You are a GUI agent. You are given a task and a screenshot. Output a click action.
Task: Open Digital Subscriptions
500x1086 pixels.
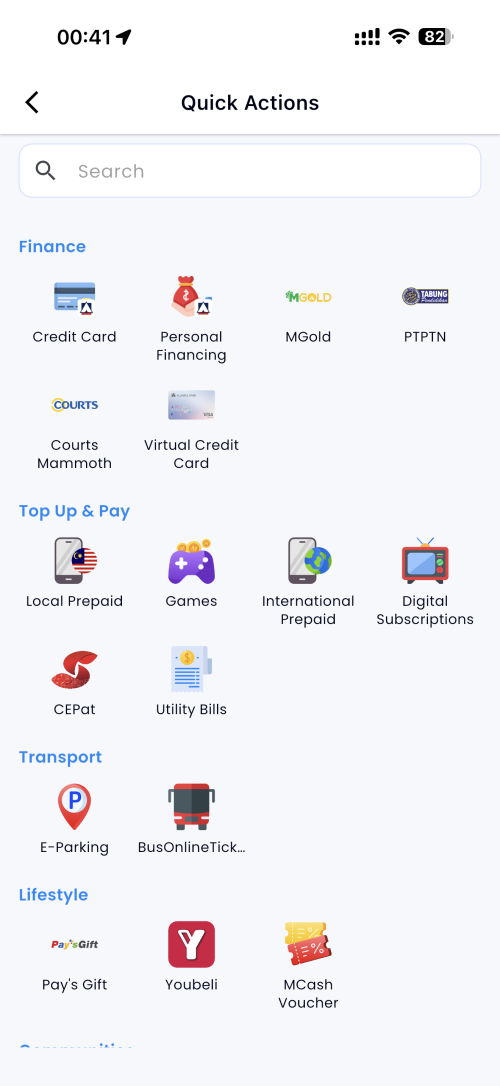click(425, 582)
